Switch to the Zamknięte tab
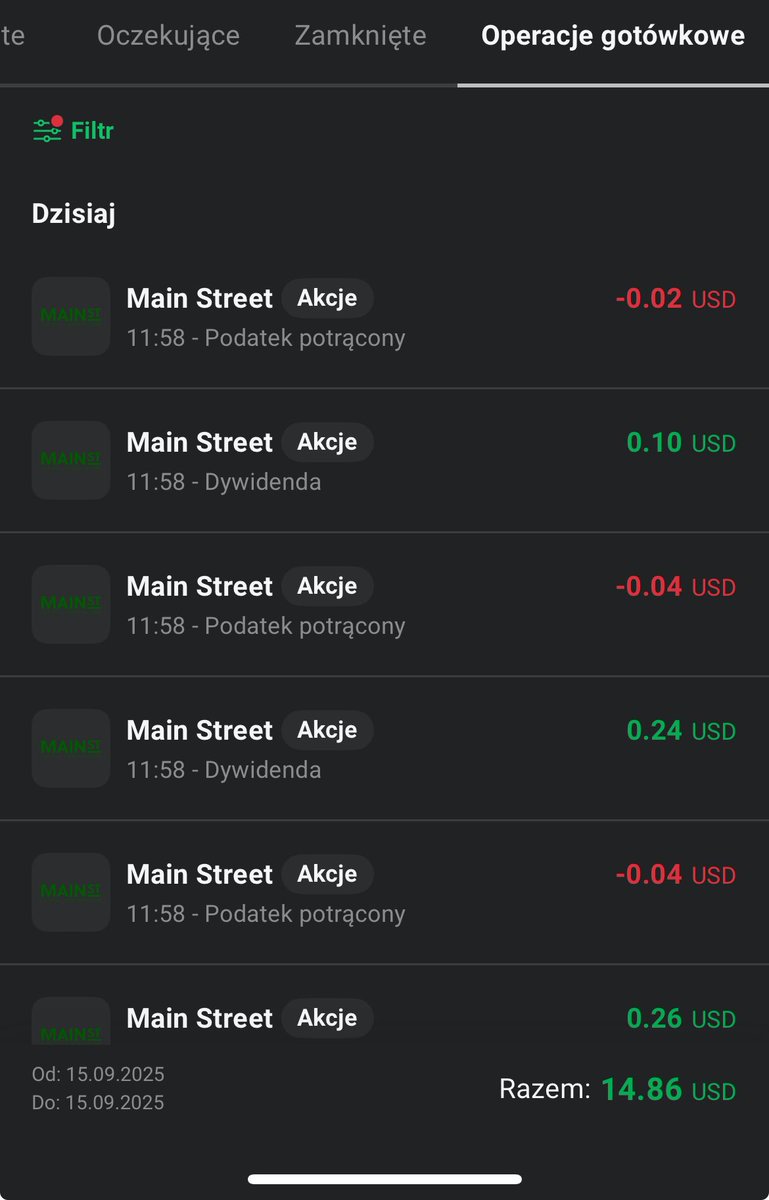 [360, 37]
